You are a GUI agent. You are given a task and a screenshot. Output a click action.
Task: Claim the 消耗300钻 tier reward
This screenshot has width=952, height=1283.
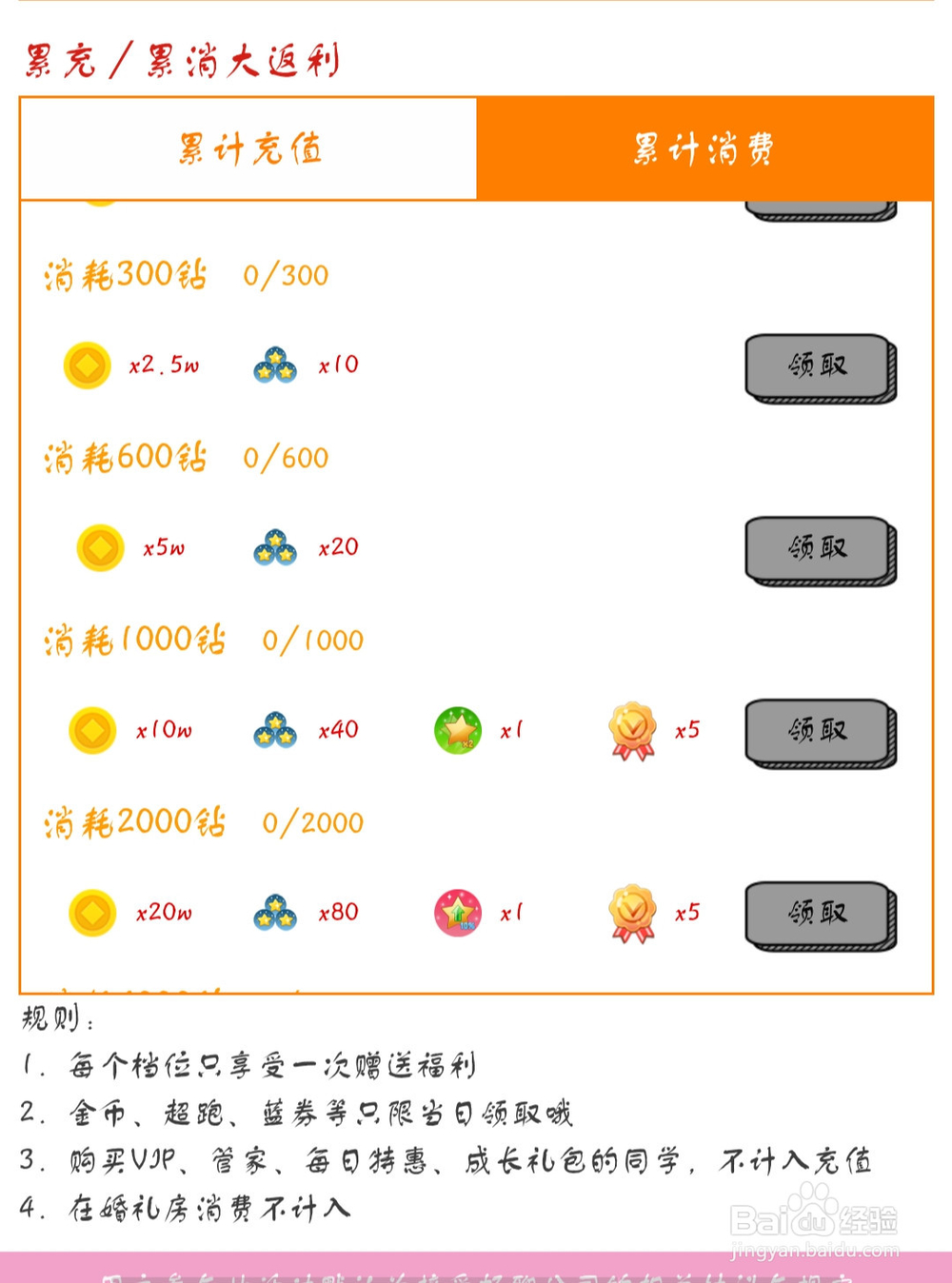pyautogui.click(x=820, y=365)
